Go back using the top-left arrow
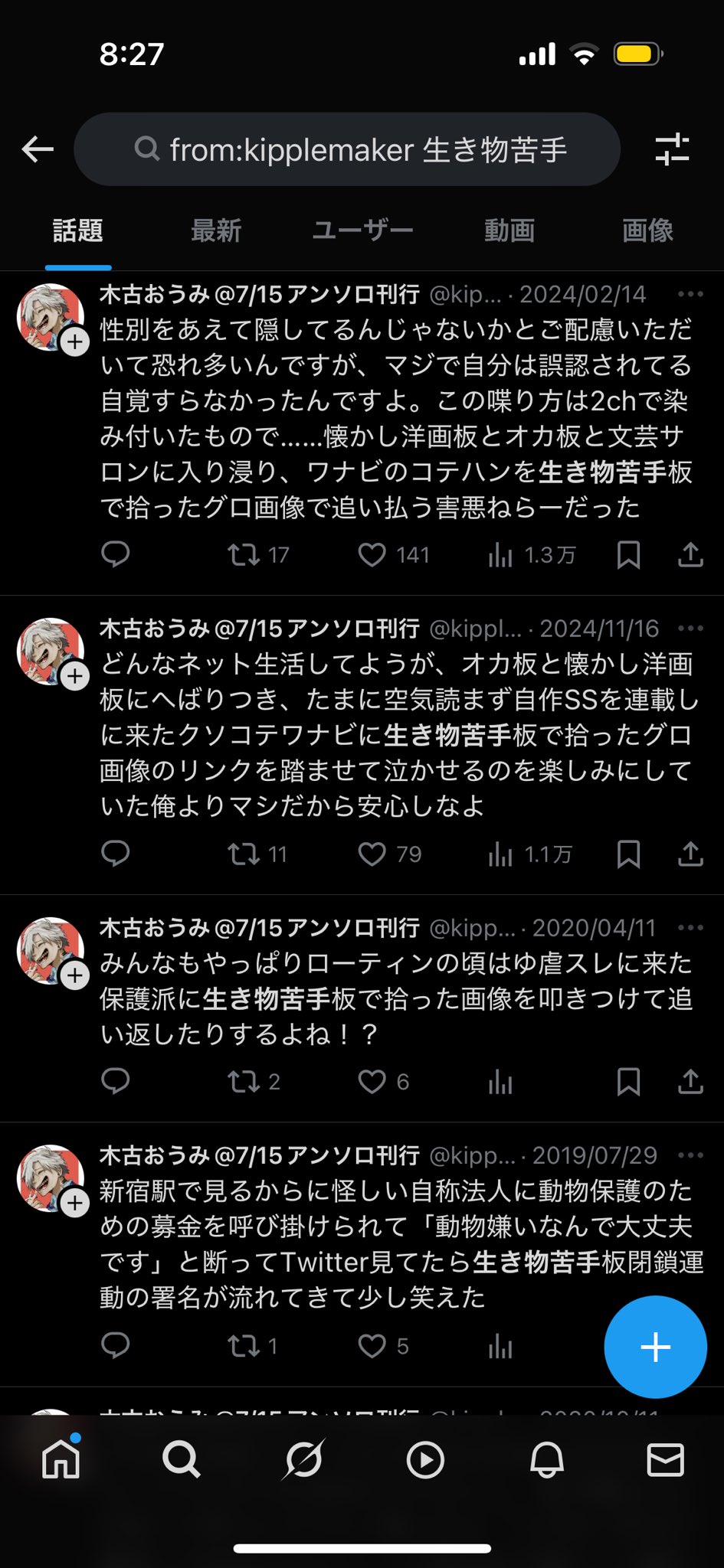The height and width of the screenshot is (1568, 724). tap(38, 149)
